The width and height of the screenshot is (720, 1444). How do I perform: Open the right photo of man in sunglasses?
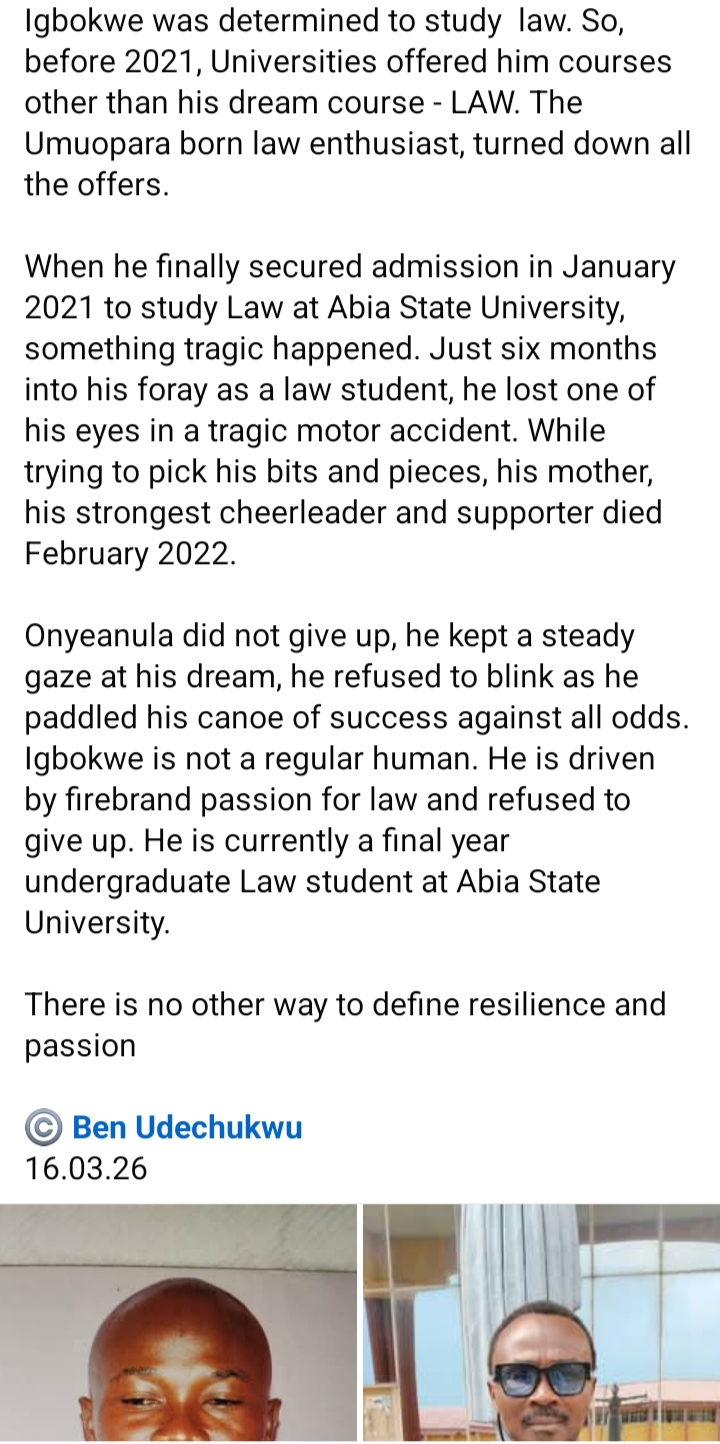point(541,1322)
